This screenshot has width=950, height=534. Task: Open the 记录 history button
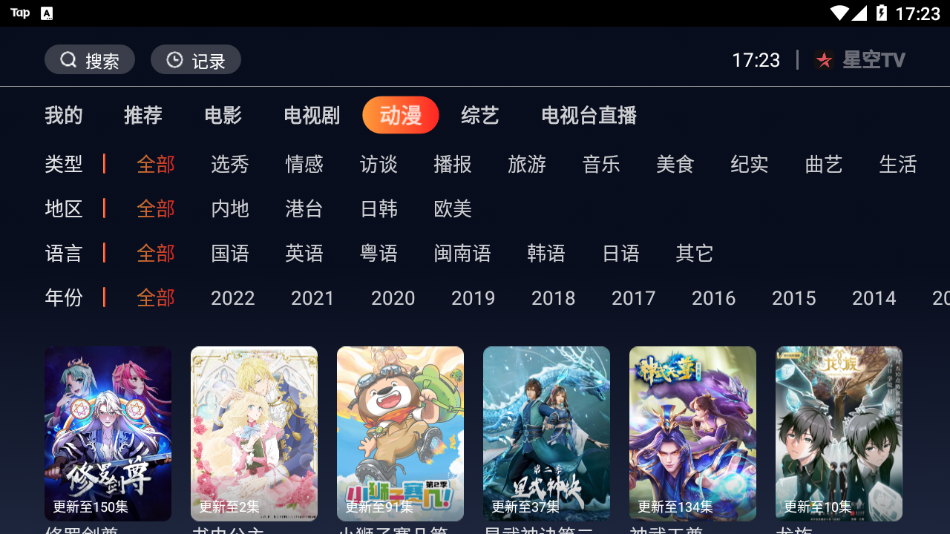coord(195,60)
